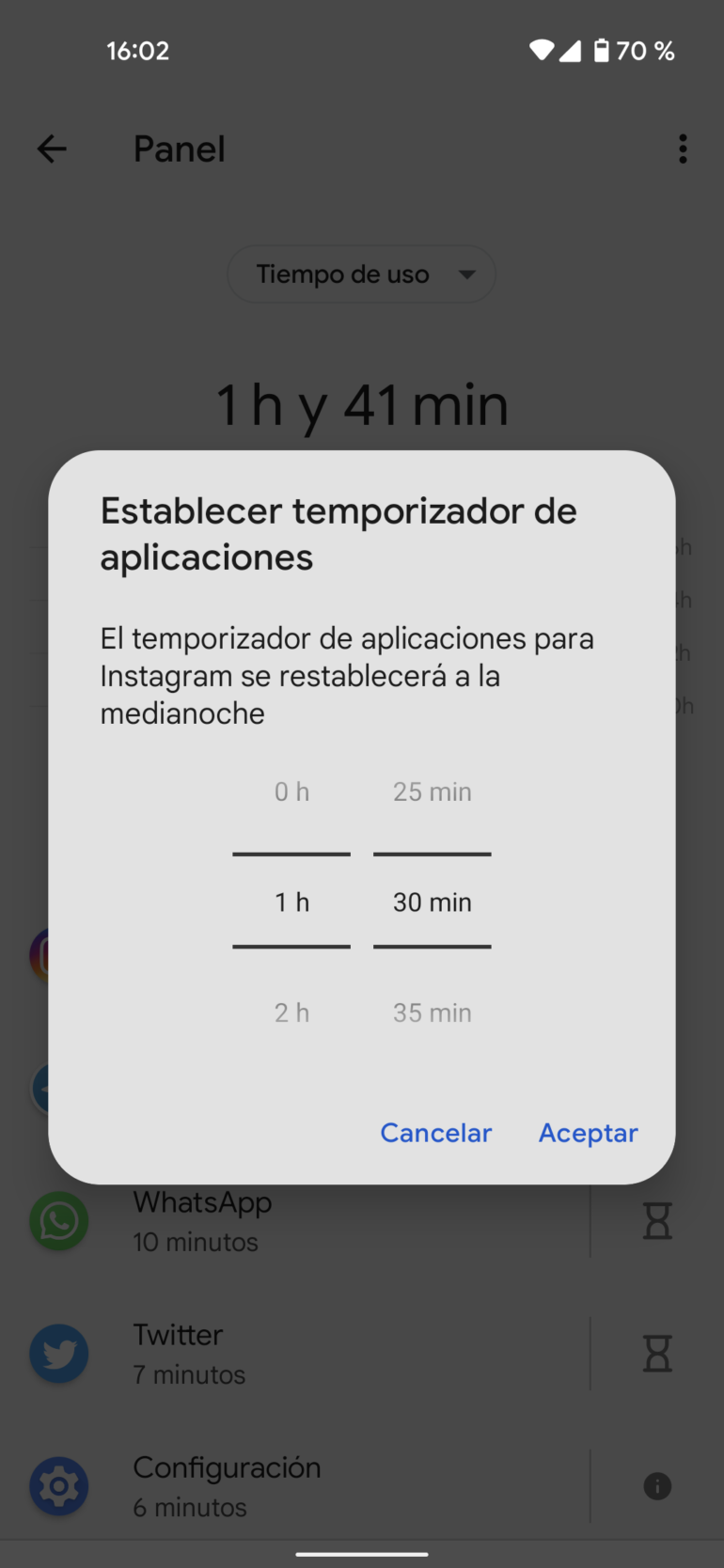This screenshot has width=724, height=1568.
Task: Tap the WhatsApp row showing 10 minutos
Action: tap(282, 1221)
